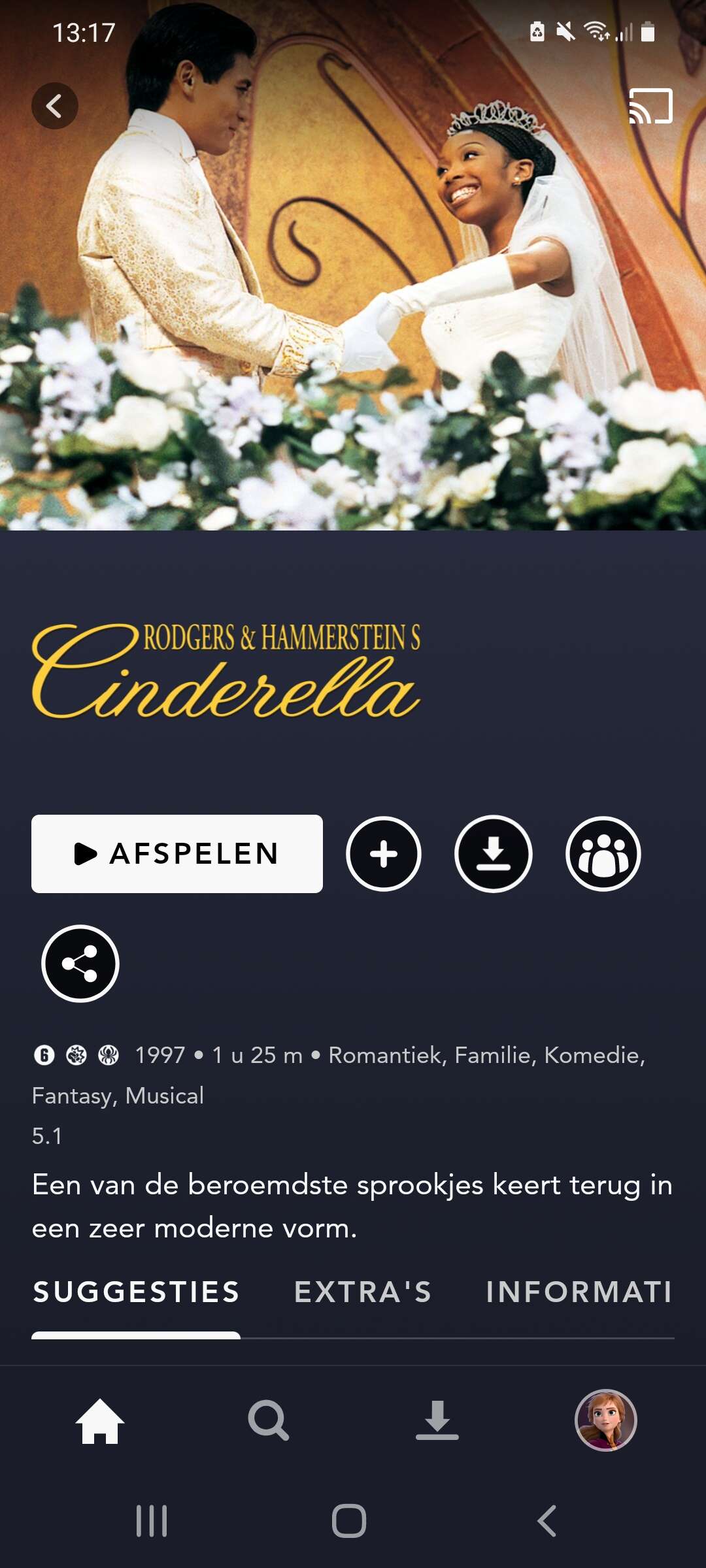Play the movie with Afspelen
706x1568 pixels.
[177, 853]
